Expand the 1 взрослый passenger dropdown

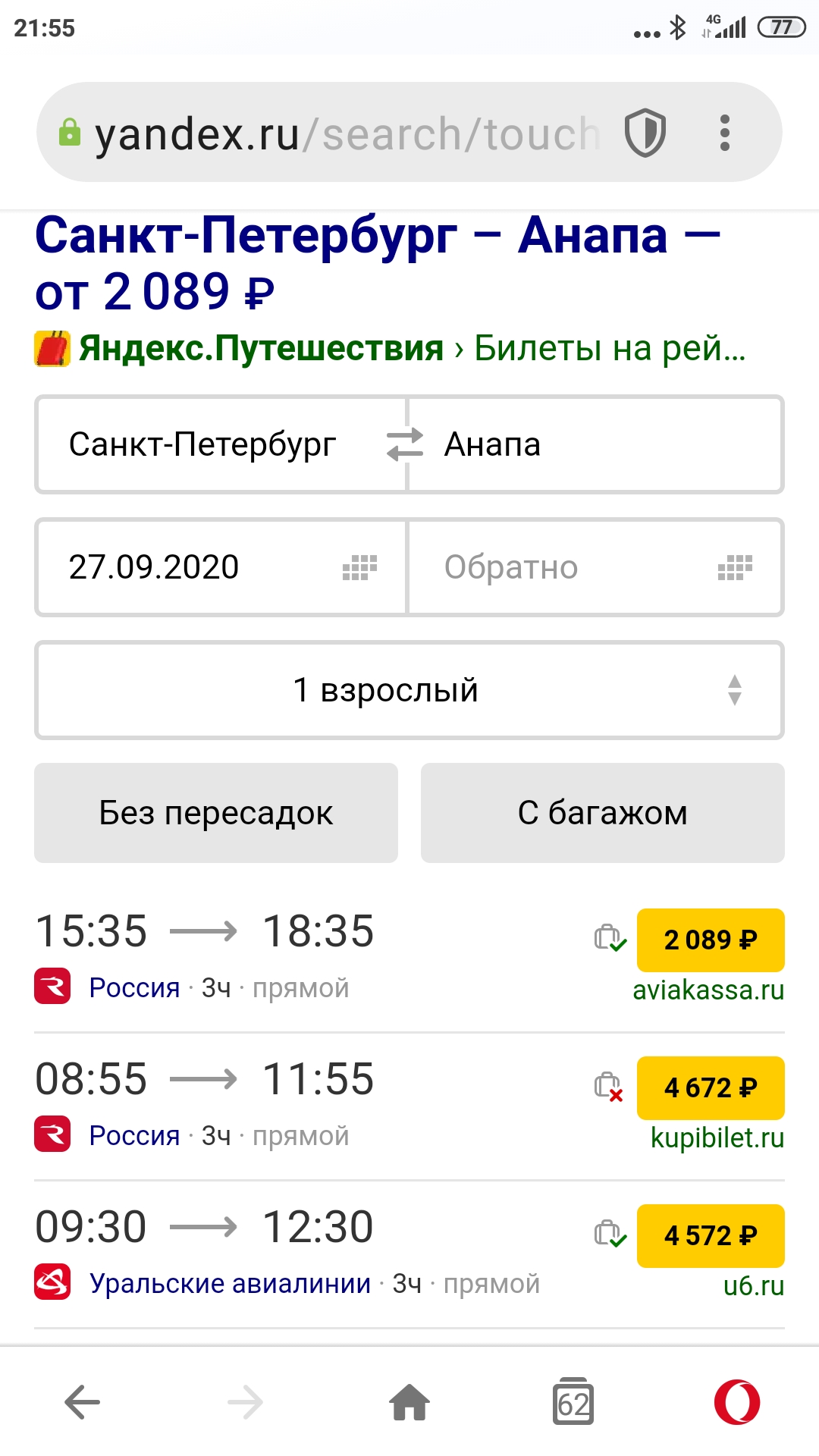coord(409,690)
